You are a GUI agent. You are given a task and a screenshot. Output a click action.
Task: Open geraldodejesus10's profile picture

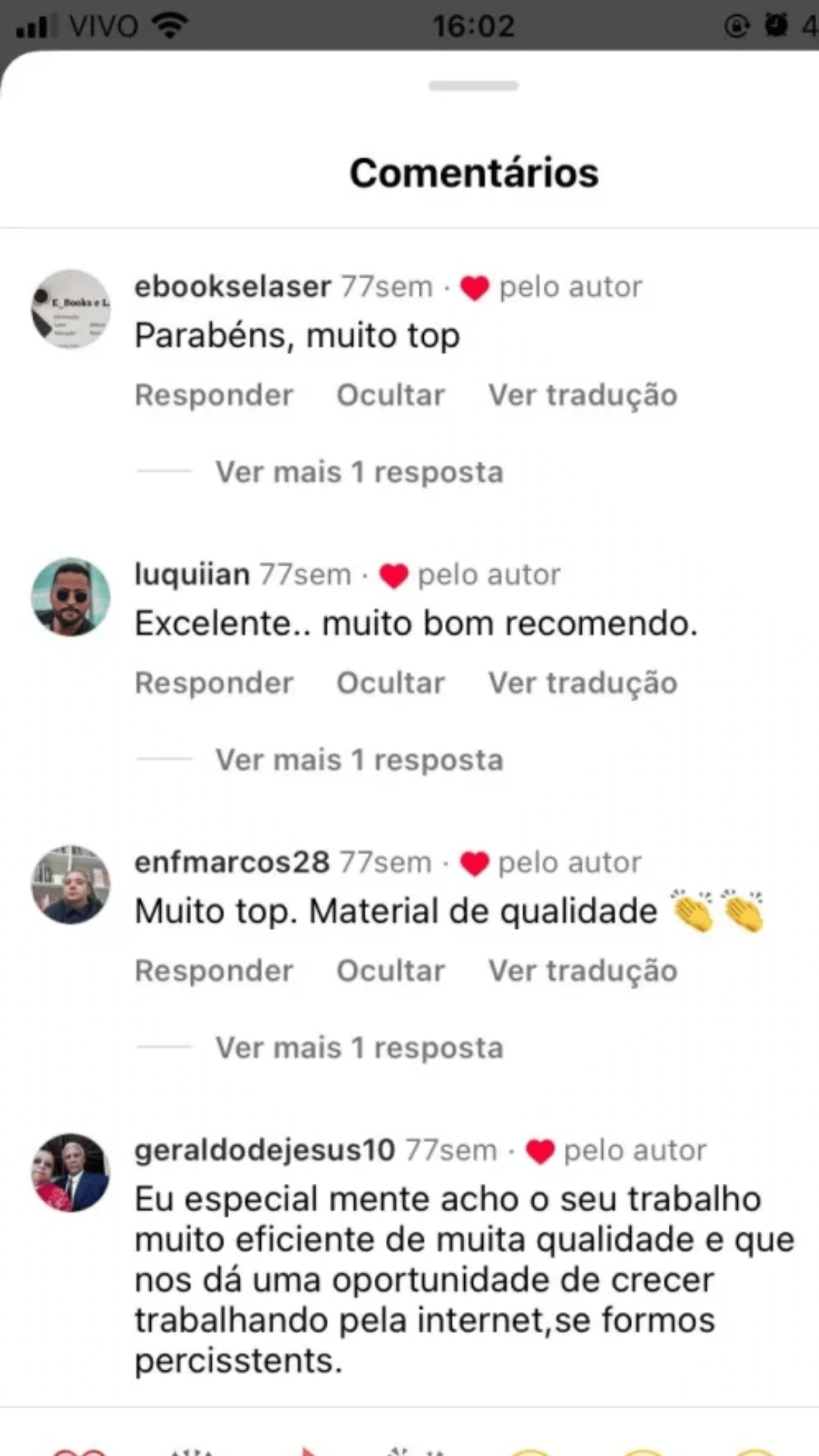[x=71, y=1172]
